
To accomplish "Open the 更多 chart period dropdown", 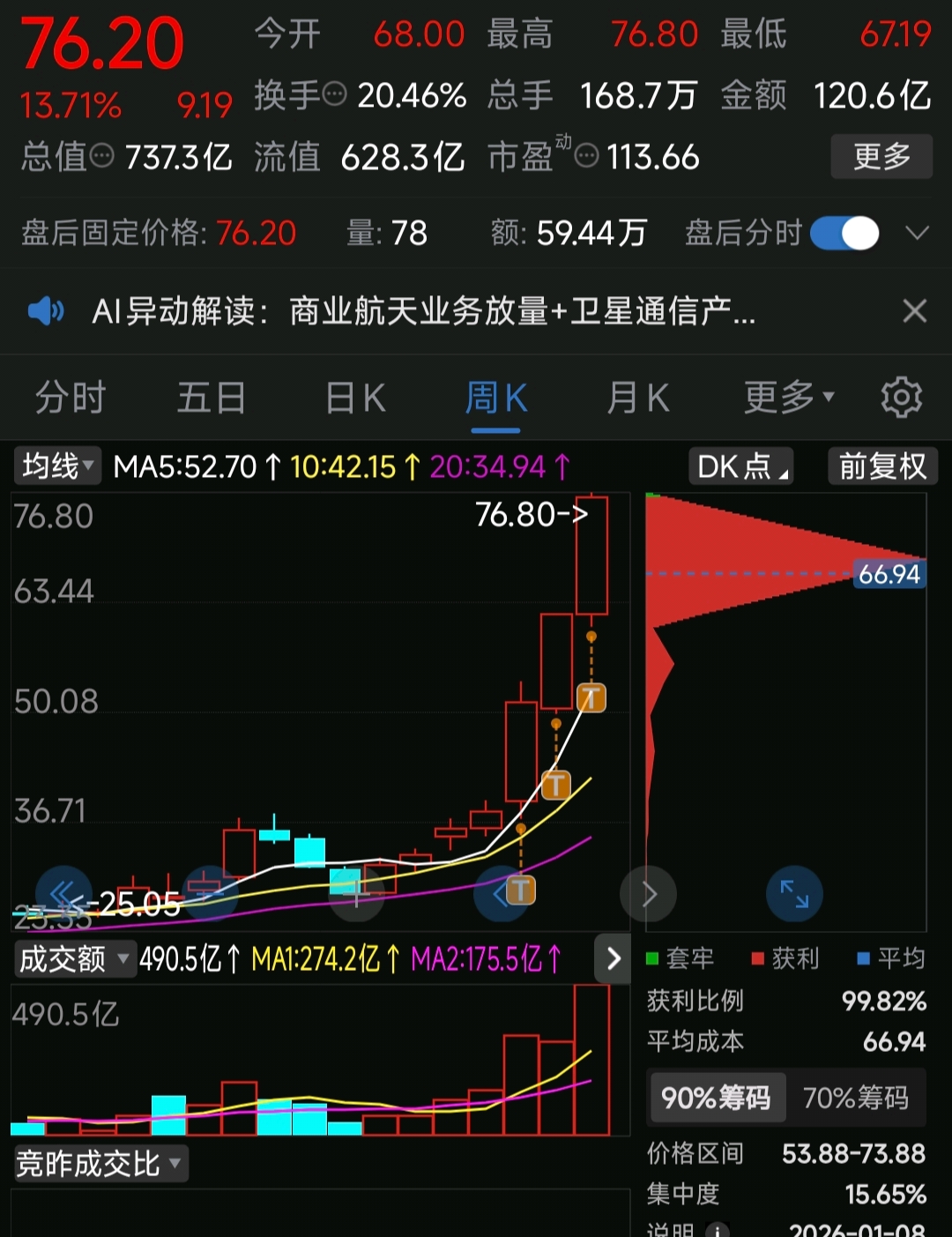I will pyautogui.click(x=788, y=398).
